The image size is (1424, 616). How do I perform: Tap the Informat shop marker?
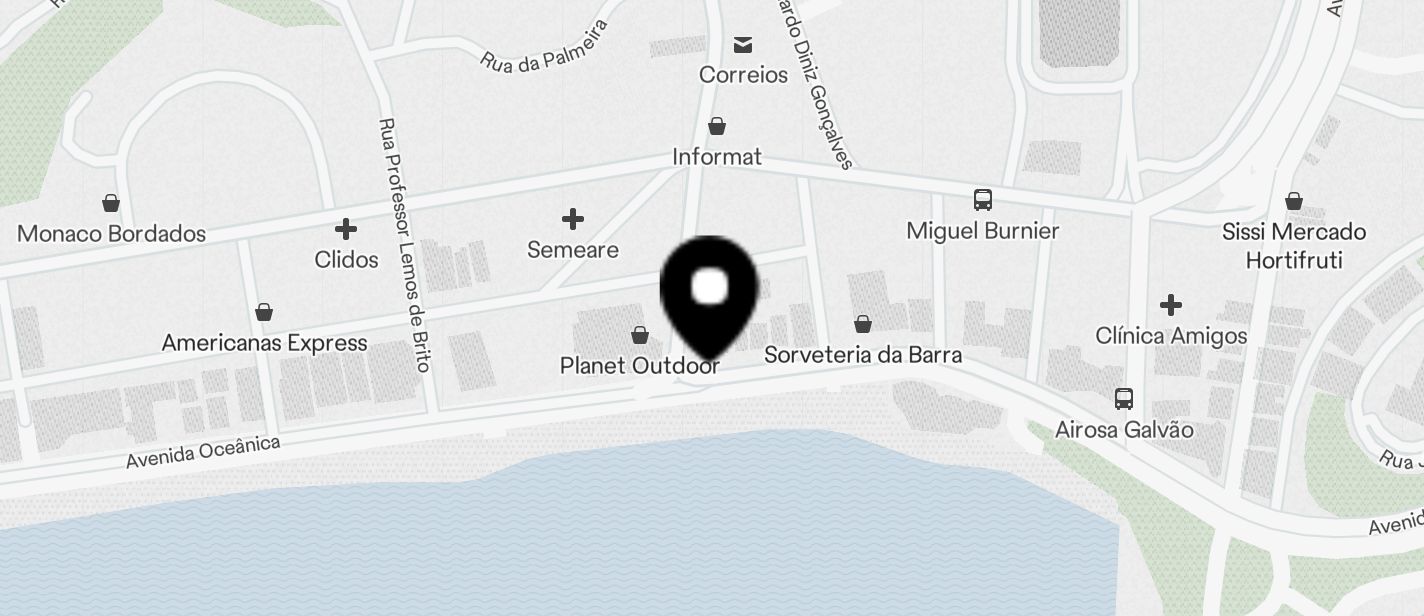point(717,126)
